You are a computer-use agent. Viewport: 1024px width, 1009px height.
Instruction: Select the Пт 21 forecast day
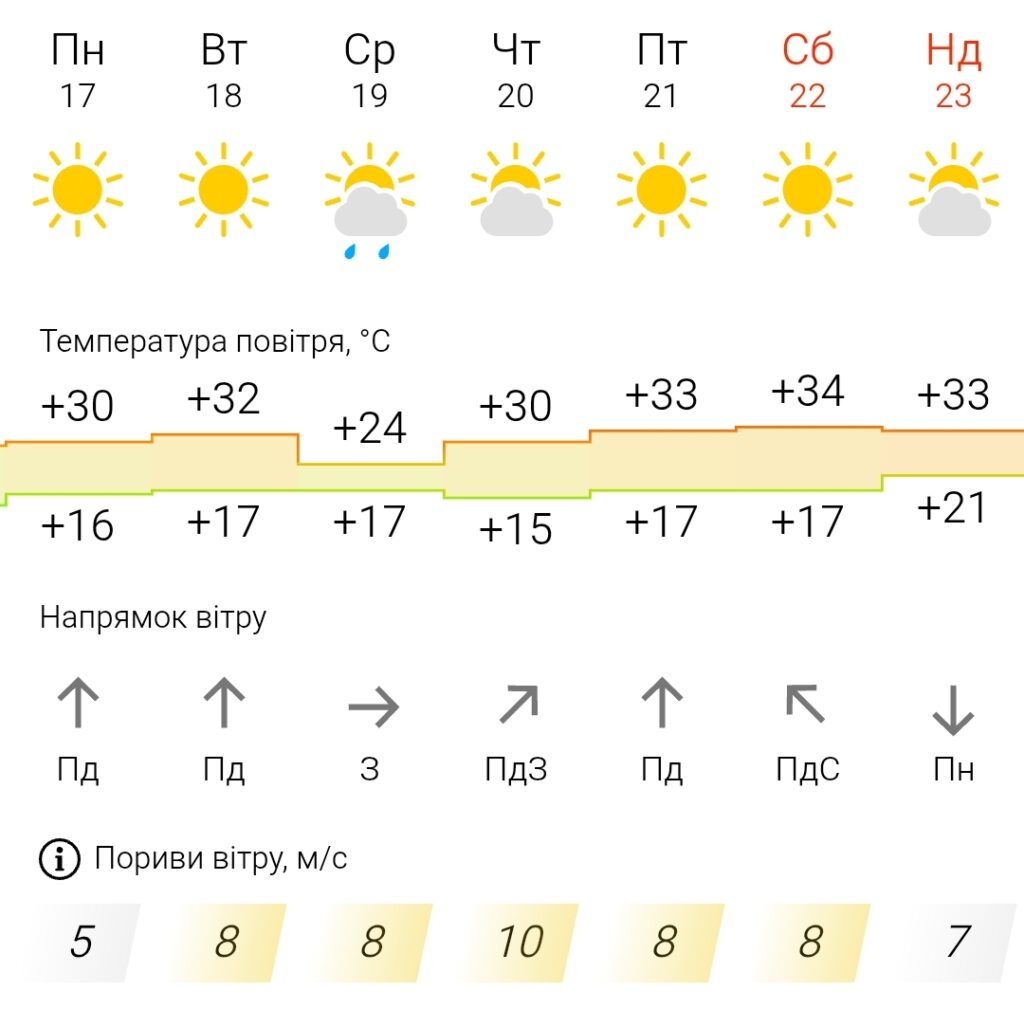[x=662, y=71]
